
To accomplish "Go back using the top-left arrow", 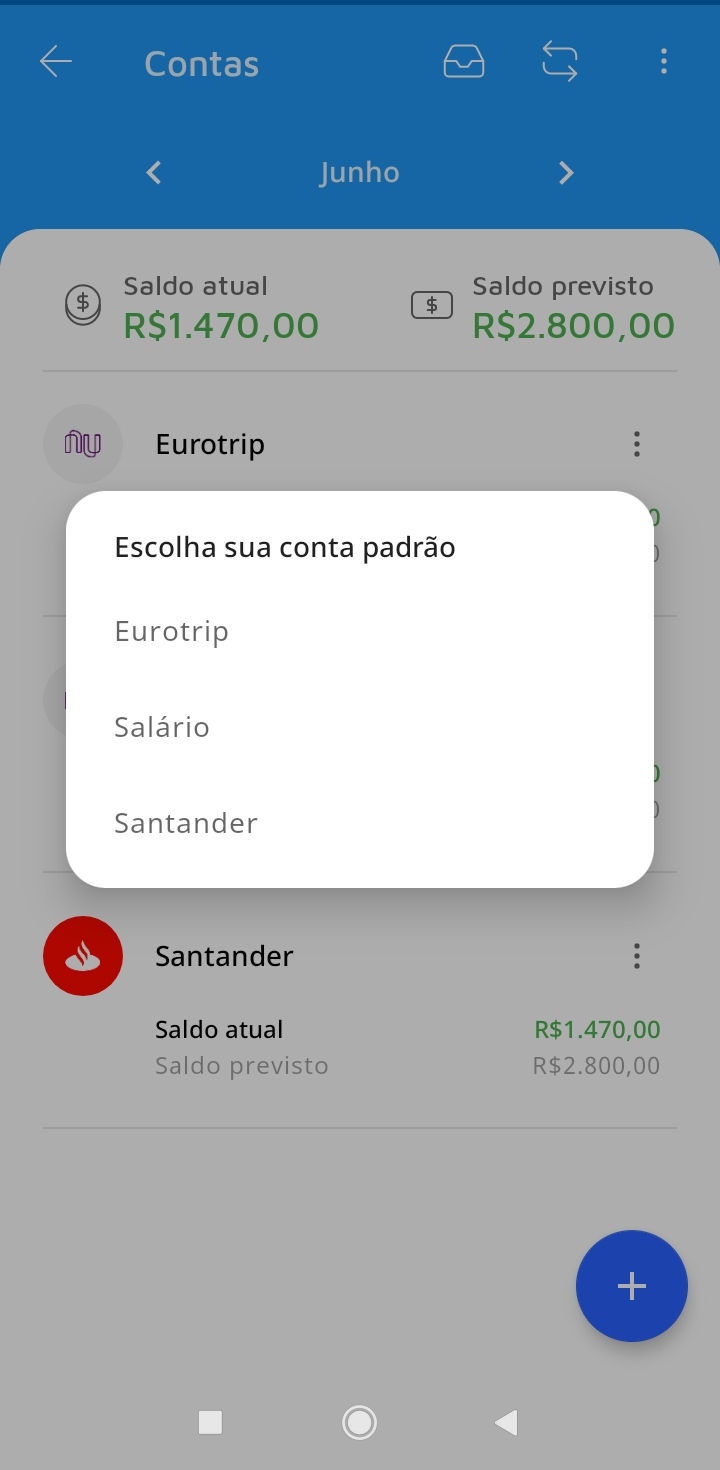I will pos(56,63).
